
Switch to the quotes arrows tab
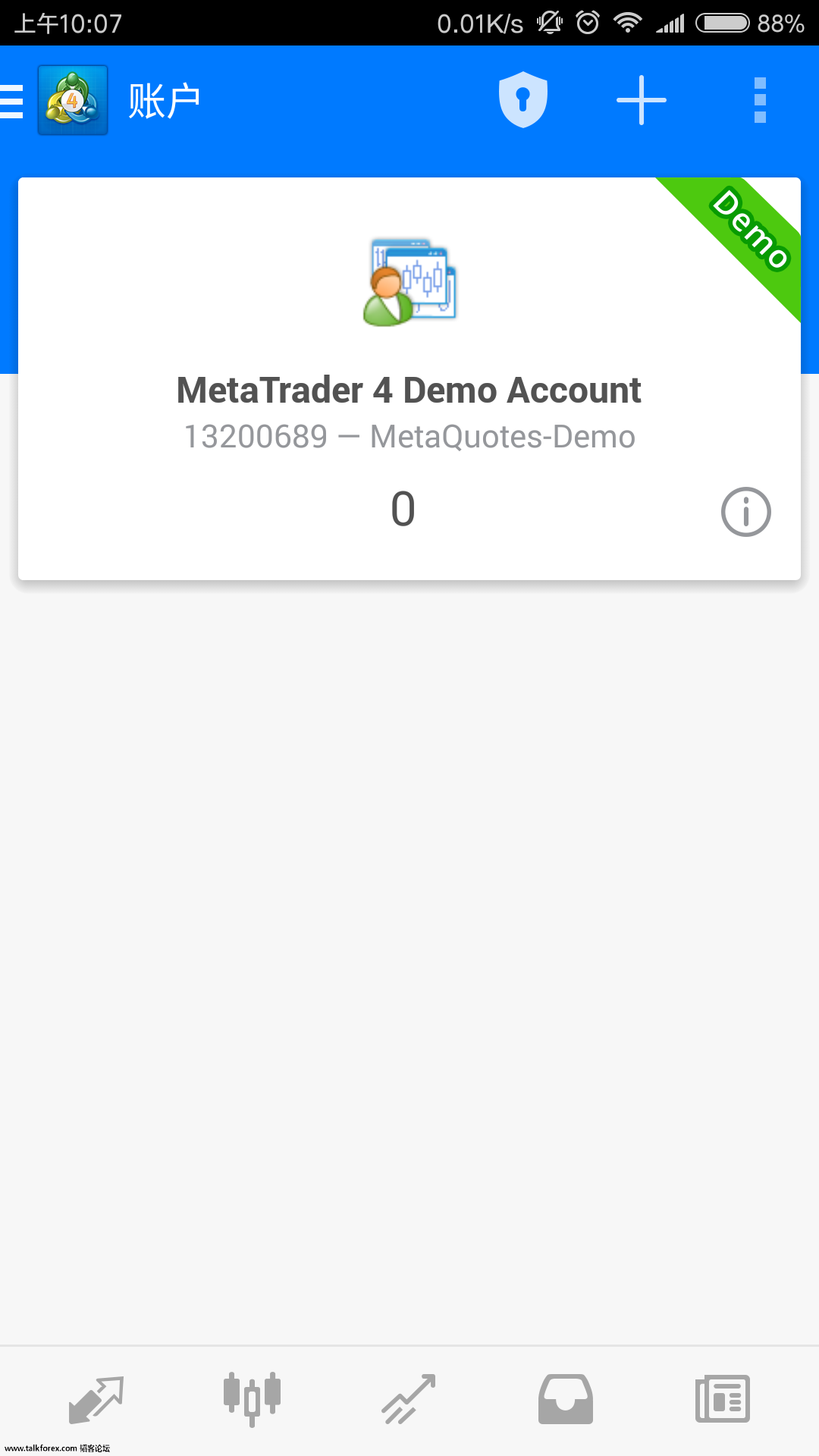pos(96,1399)
